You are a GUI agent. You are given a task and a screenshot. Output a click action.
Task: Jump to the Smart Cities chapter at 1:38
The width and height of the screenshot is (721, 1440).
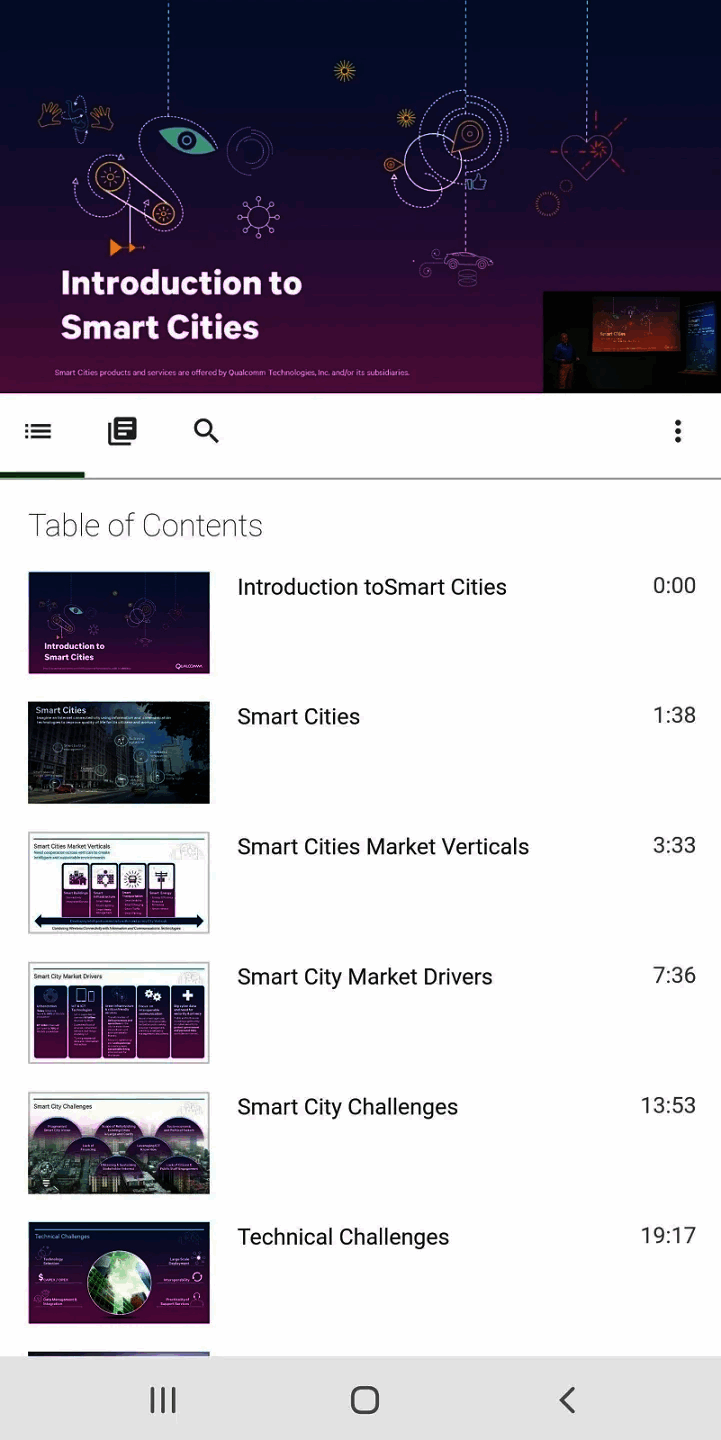click(298, 717)
